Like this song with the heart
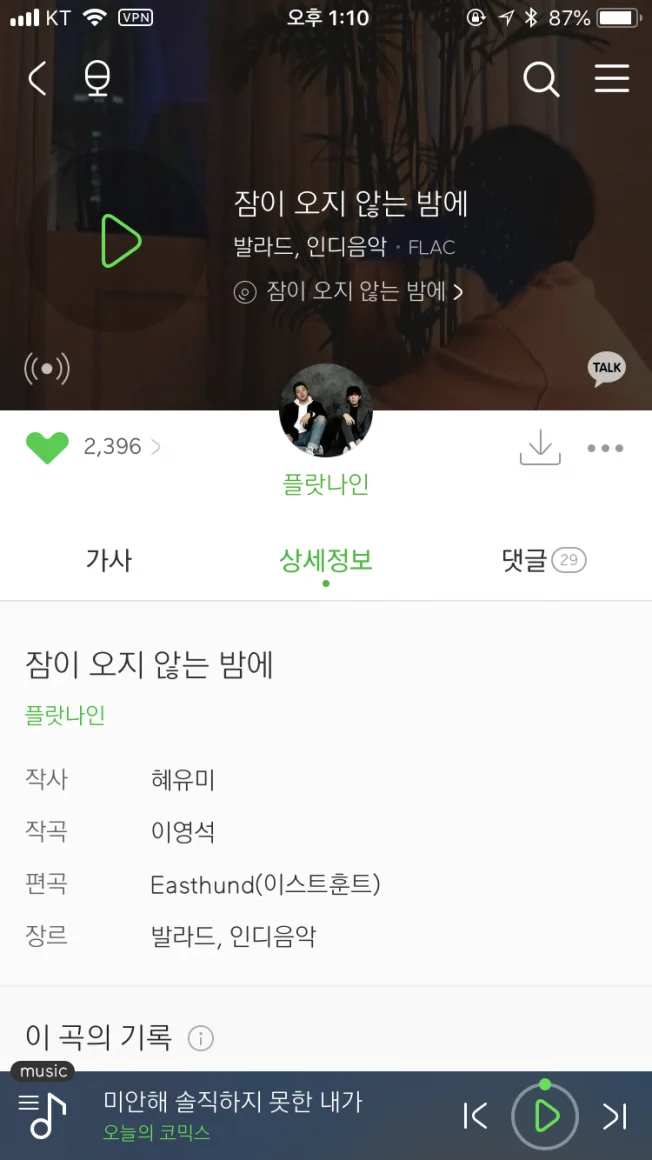Viewport: 652px width, 1160px height. (47, 447)
